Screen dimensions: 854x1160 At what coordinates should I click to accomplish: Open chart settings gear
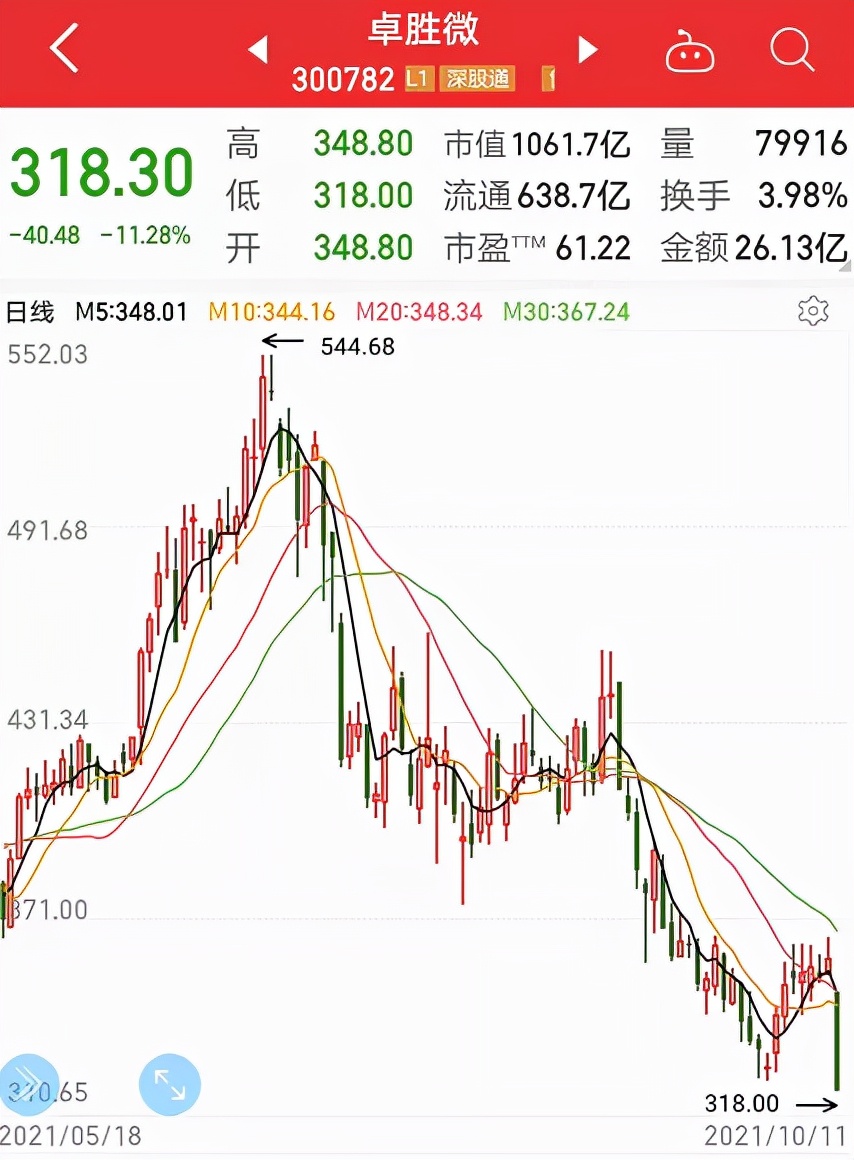pos(814,311)
